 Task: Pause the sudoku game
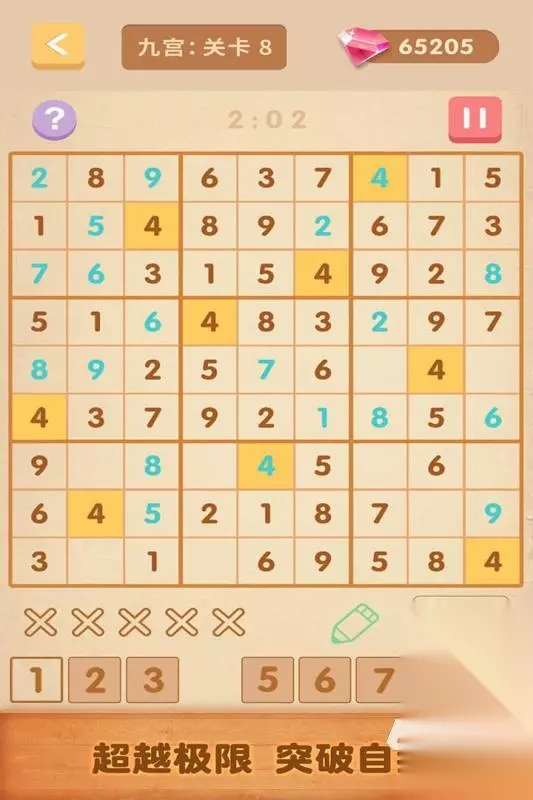(x=475, y=119)
